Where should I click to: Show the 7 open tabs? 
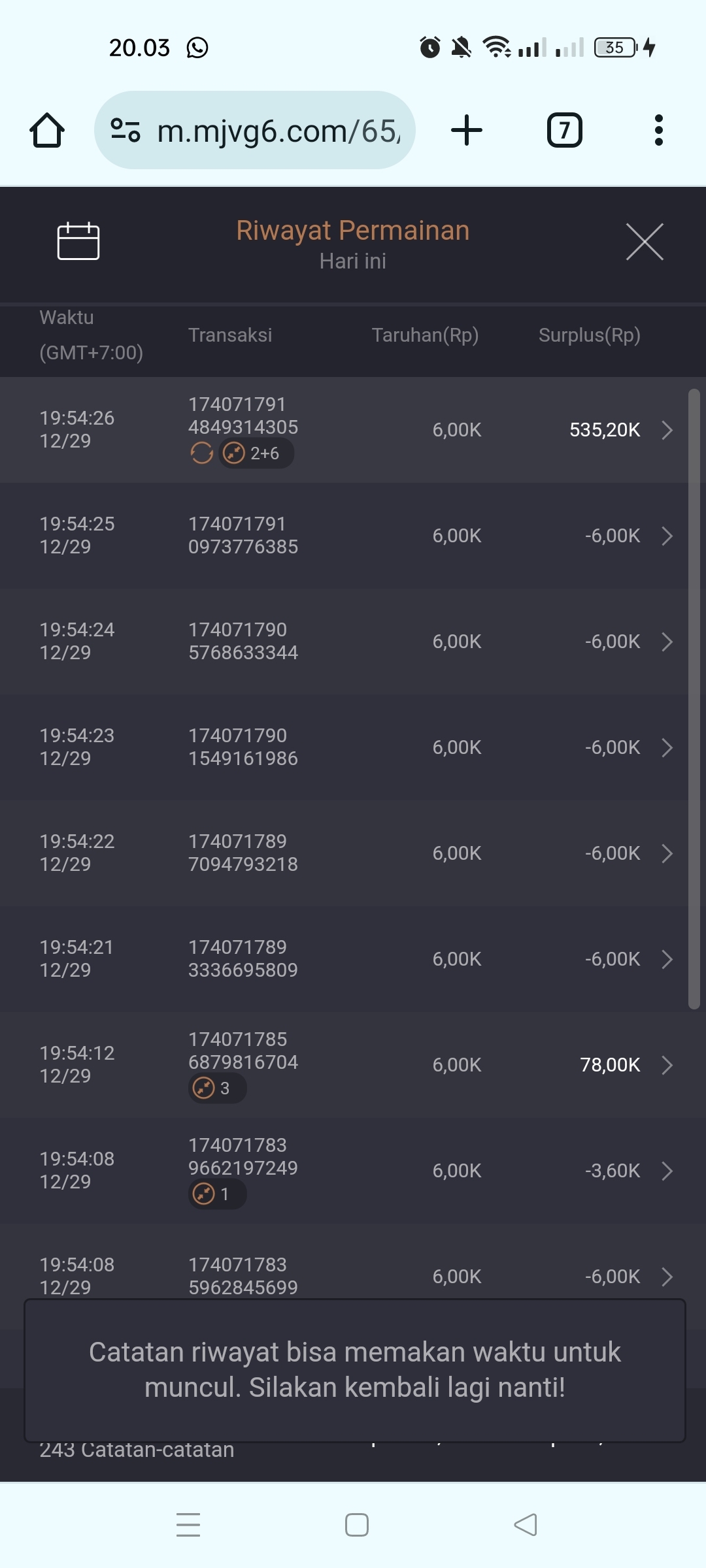(x=564, y=130)
